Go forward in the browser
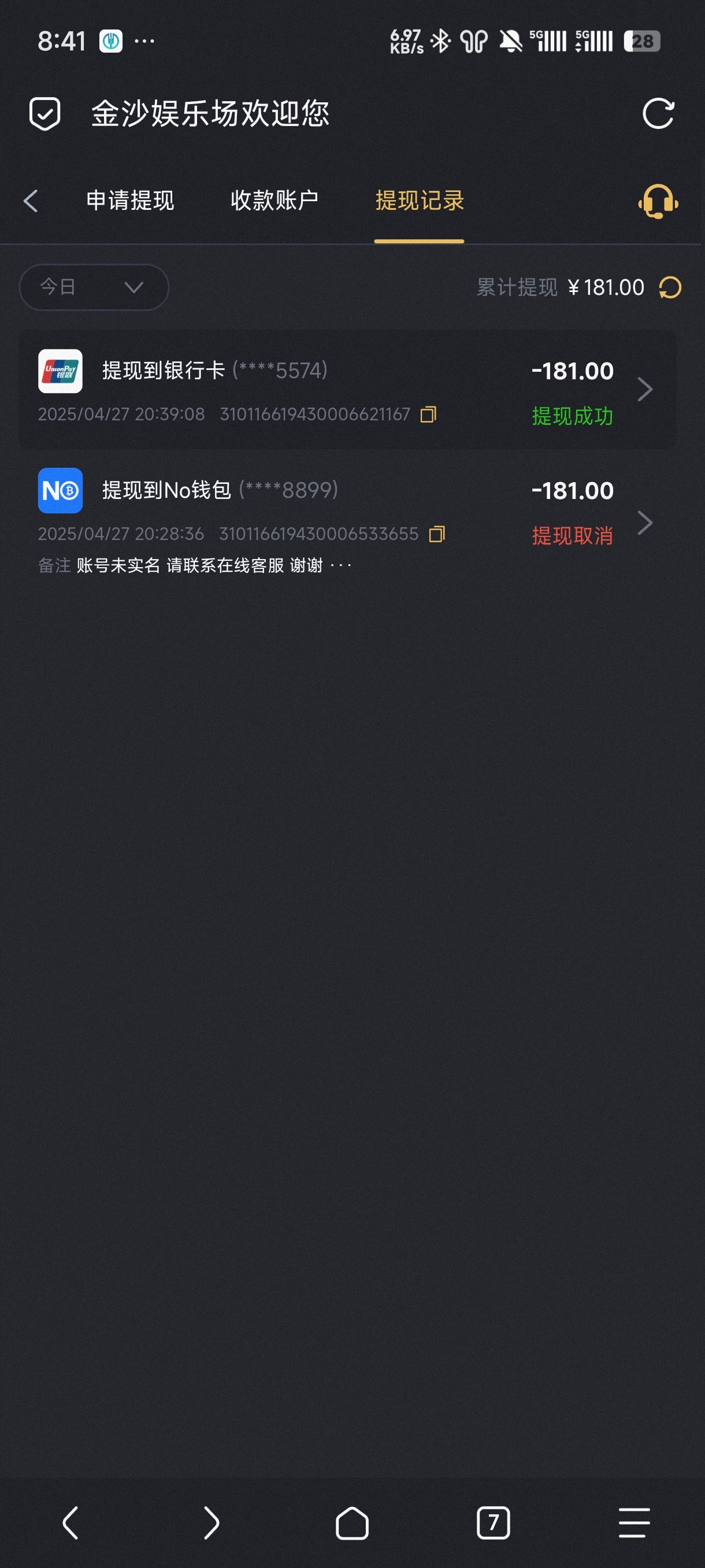 (211, 1523)
